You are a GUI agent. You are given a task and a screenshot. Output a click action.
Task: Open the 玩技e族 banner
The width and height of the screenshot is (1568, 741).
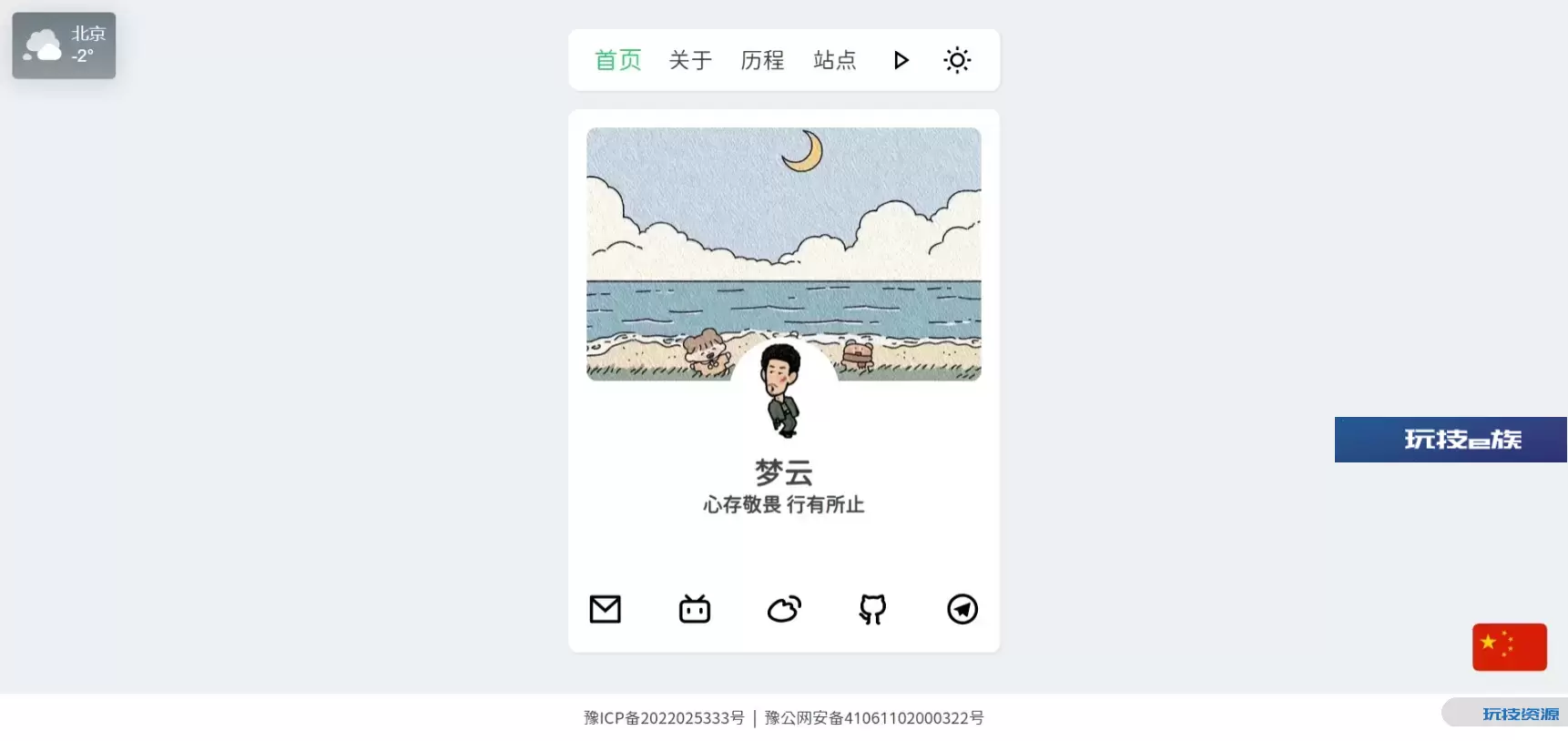click(x=1451, y=440)
